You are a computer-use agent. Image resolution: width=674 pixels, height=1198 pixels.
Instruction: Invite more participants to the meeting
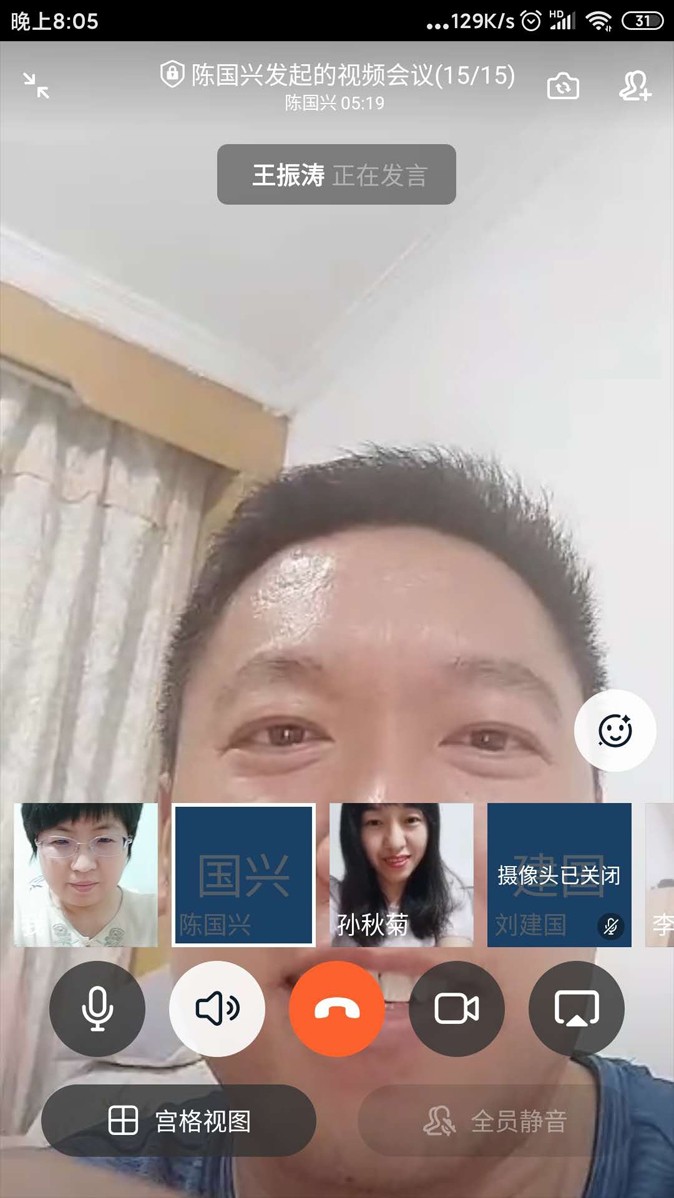[635, 87]
